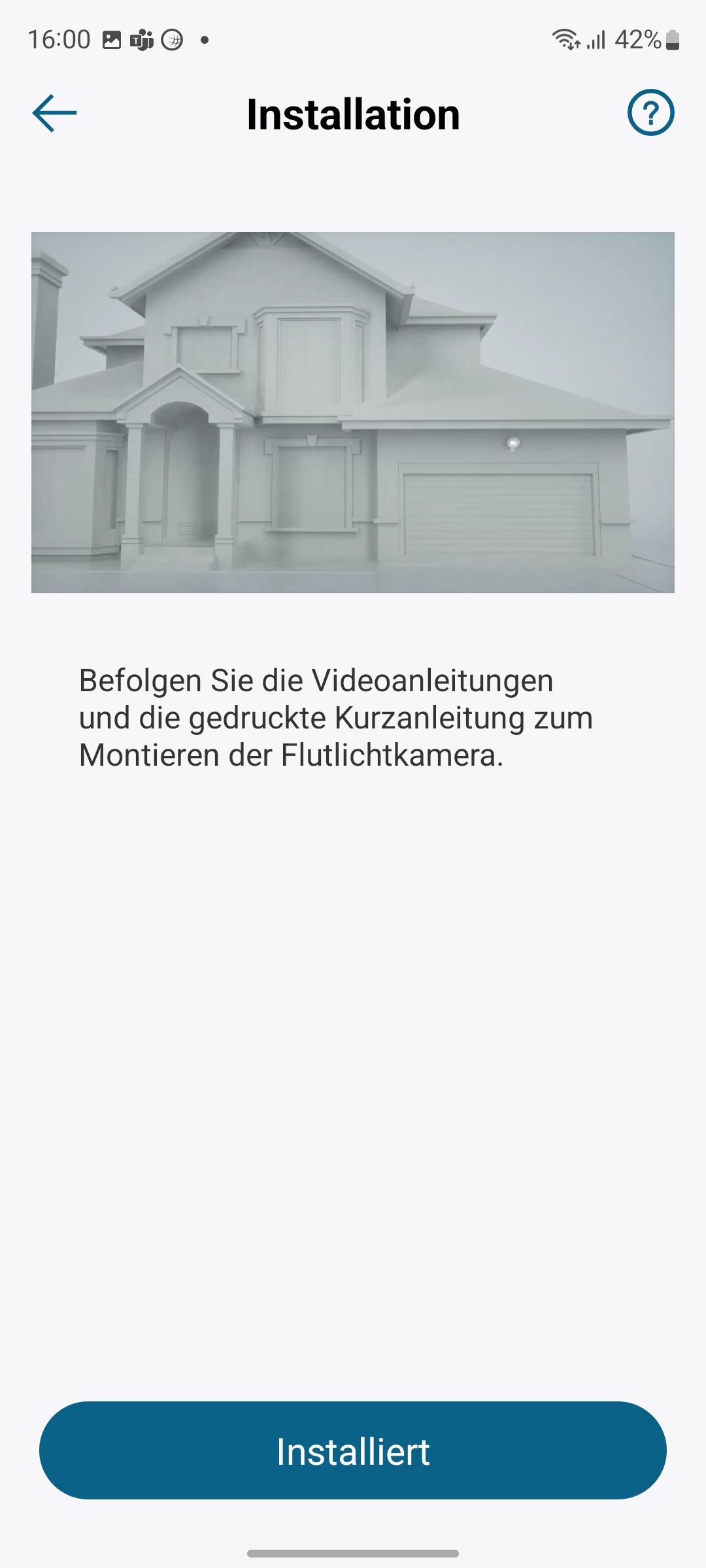
Task: Go back with the arrow icon
Action: point(55,113)
